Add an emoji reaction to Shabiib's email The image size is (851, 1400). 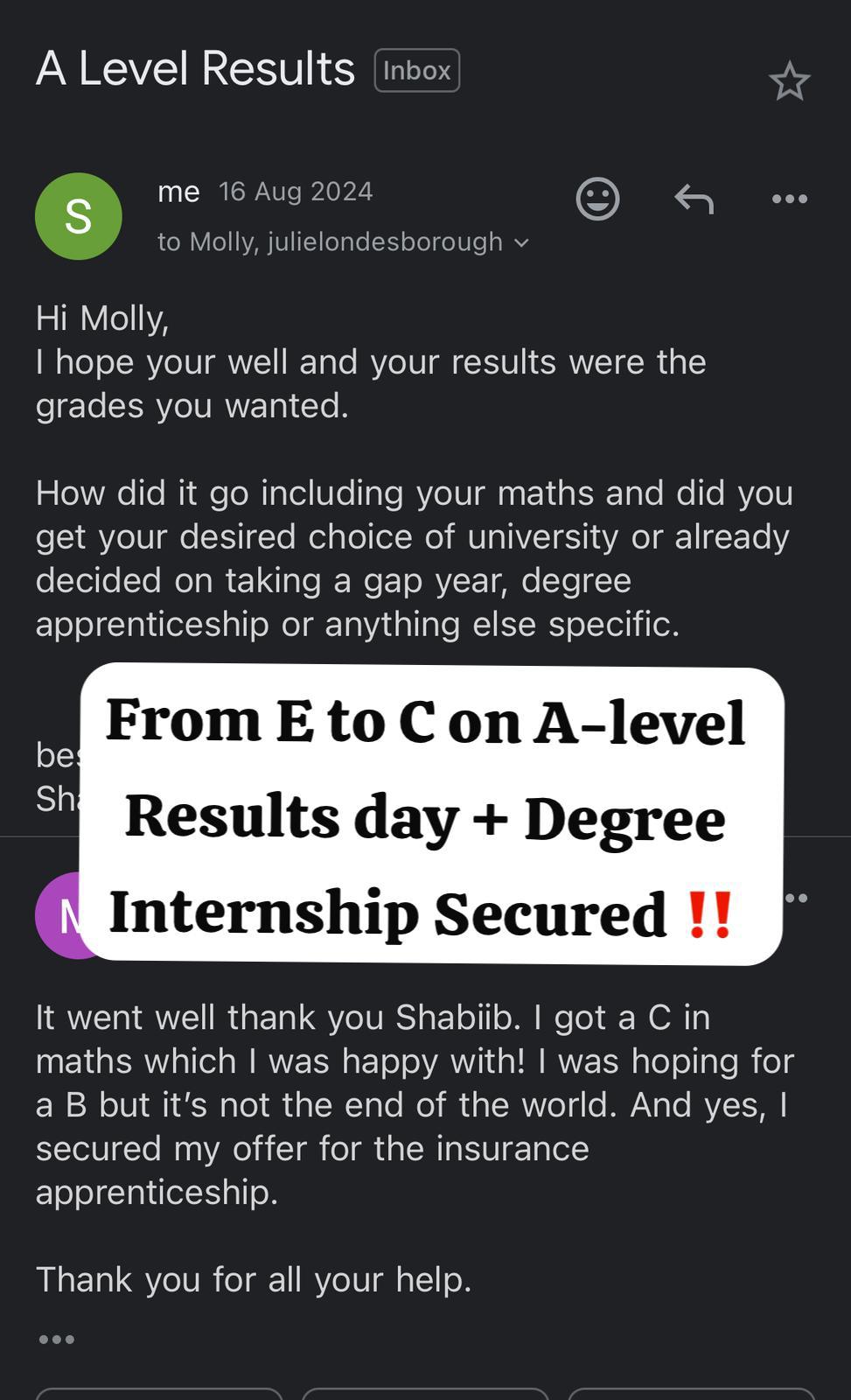pyautogui.click(x=597, y=199)
